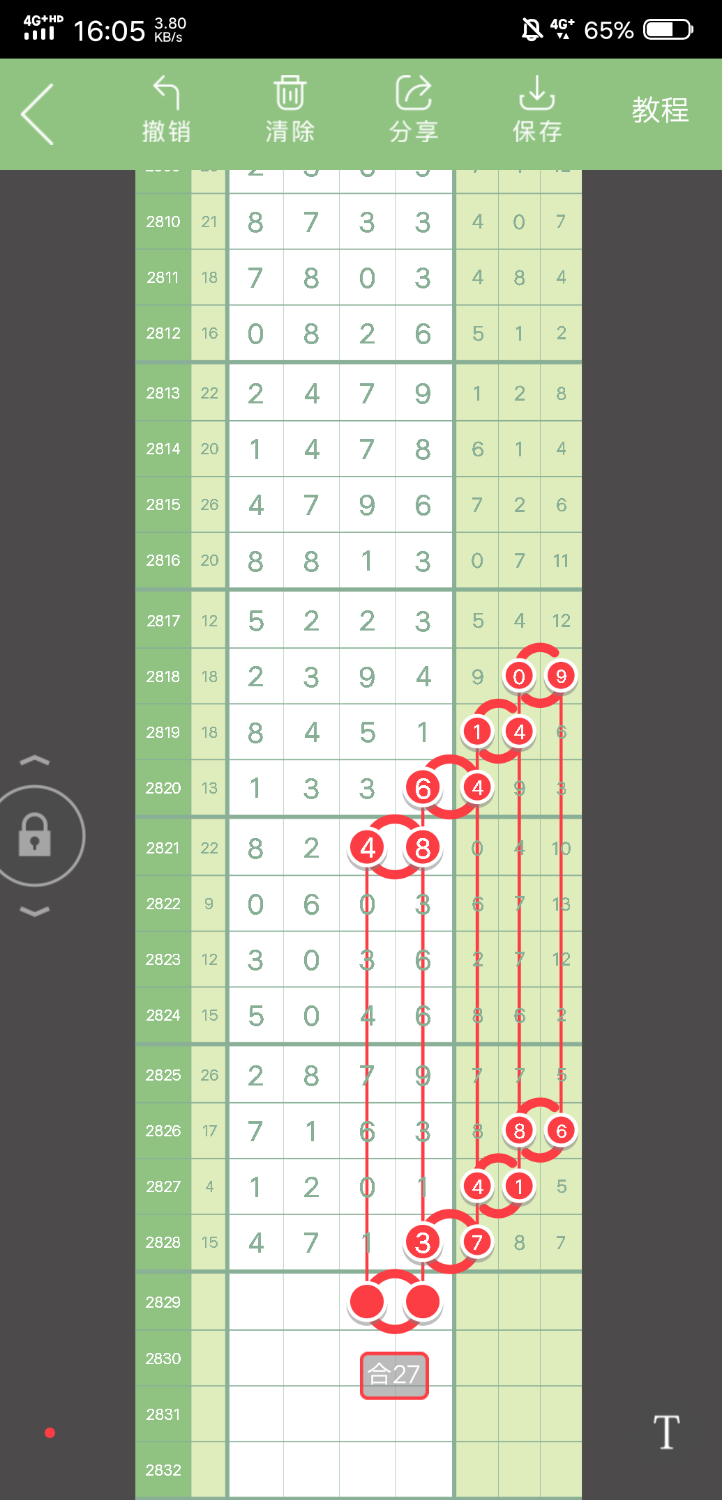Tap the down chevron below the lock
This screenshot has width=722, height=1500.
pyautogui.click(x=35, y=911)
